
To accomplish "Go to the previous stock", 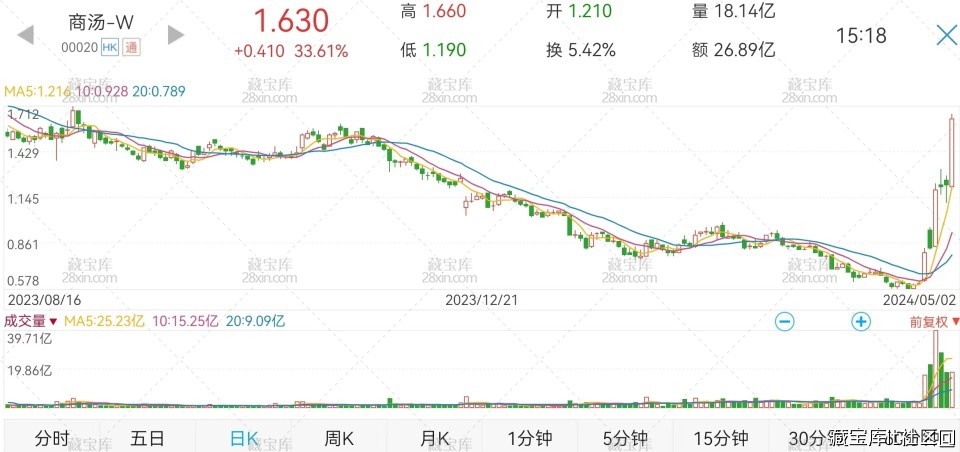I will 26,35.
